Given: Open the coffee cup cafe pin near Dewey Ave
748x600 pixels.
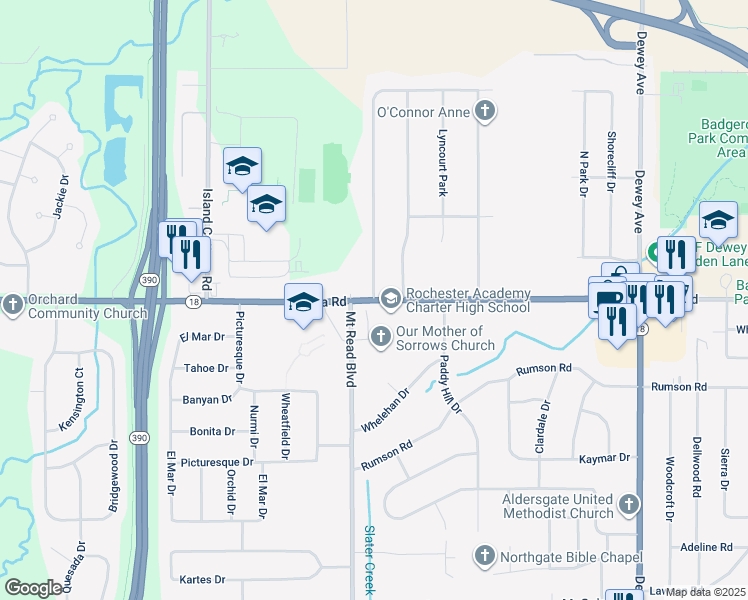Looking at the screenshot, I should (607, 298).
